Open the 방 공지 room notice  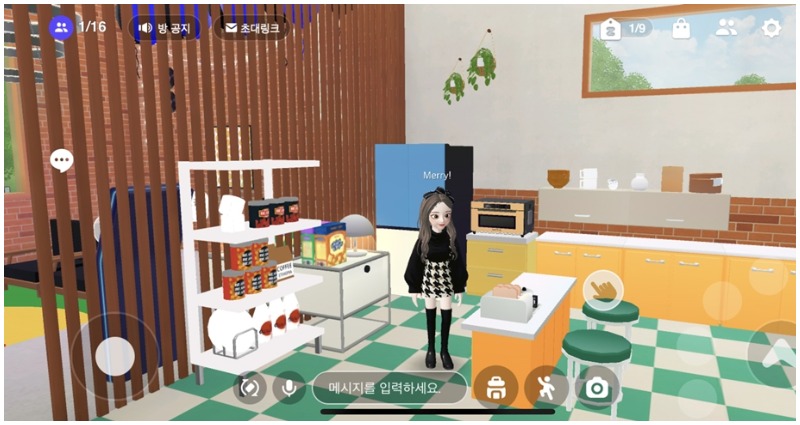[x=164, y=27]
